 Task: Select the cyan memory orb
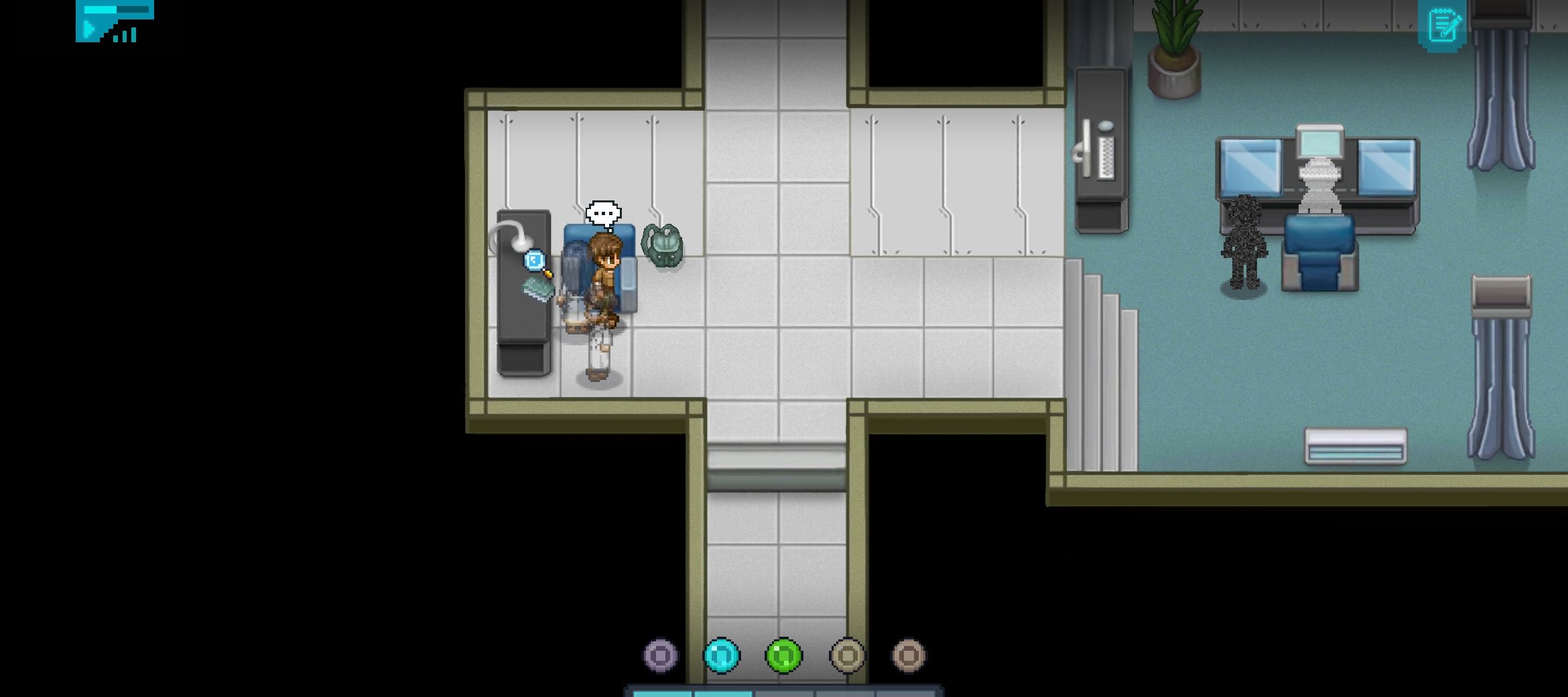tap(722, 655)
